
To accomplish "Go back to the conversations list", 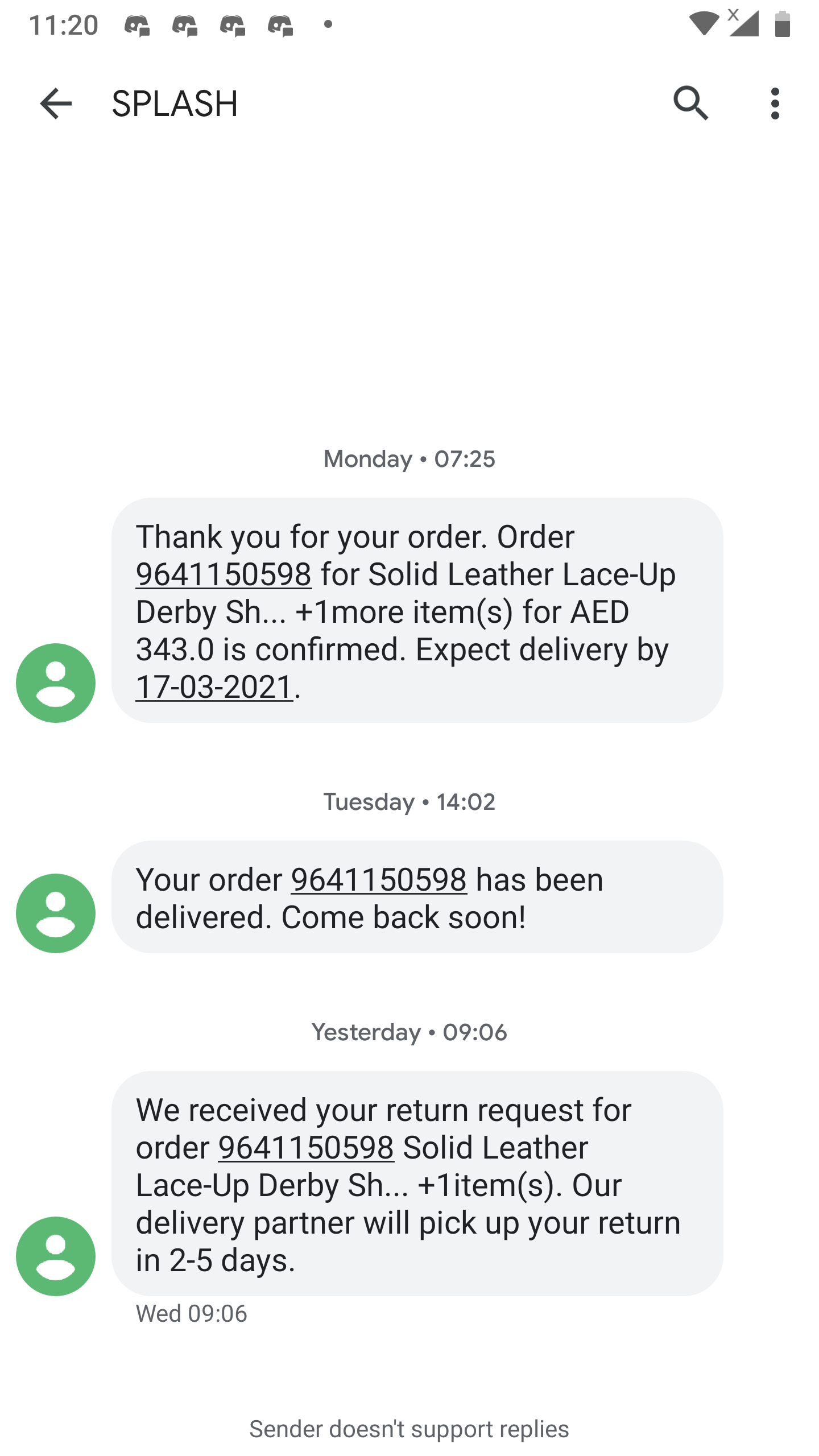I will [56, 104].
